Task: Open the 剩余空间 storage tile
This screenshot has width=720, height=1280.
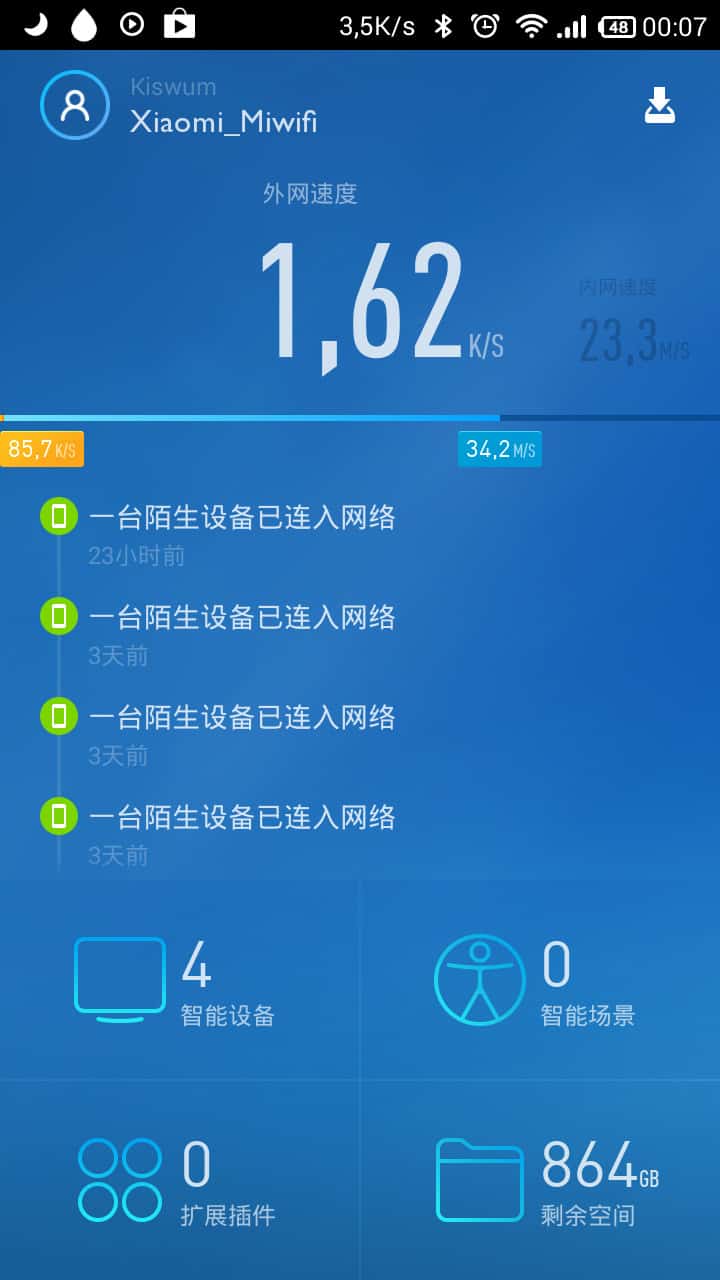Action: coord(540,1182)
